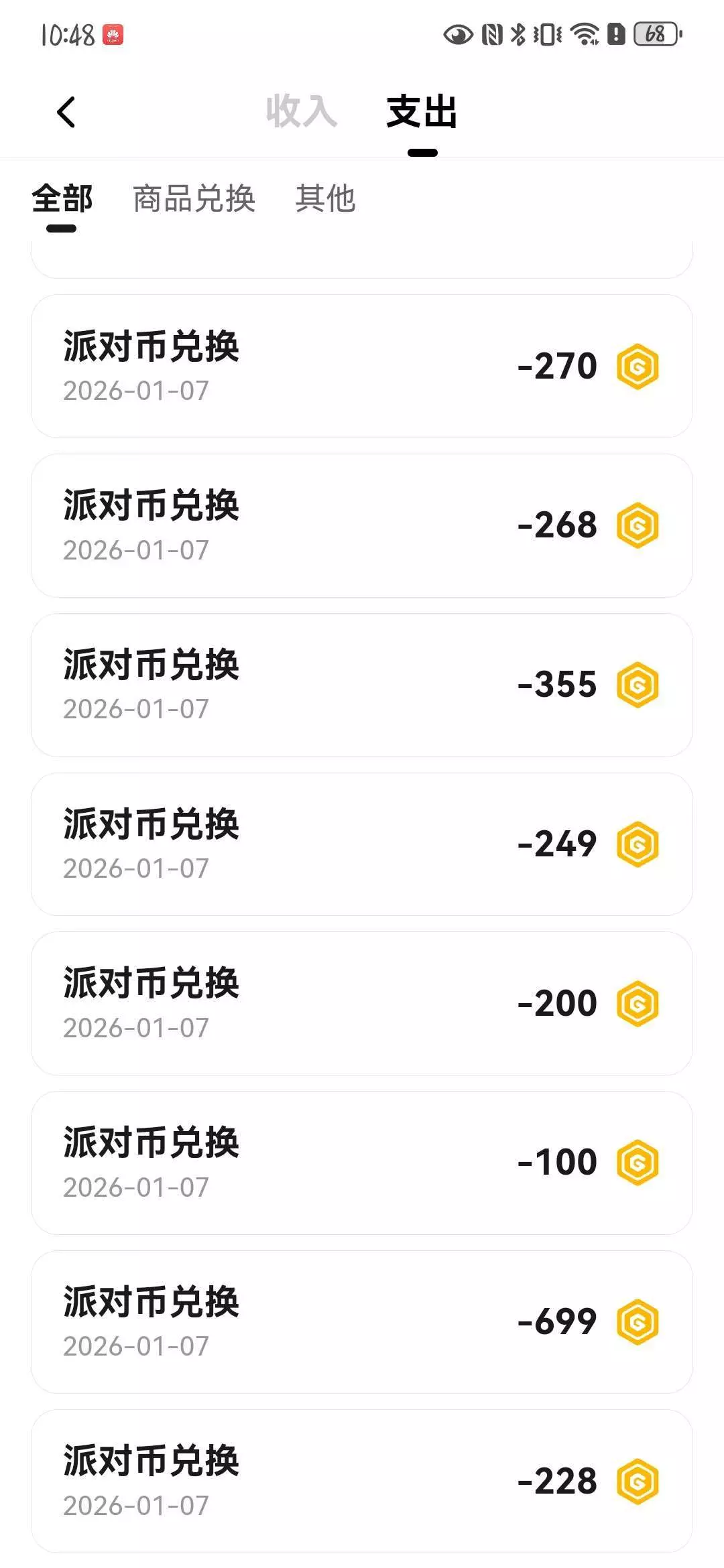Show the 全部 filter
The width and height of the screenshot is (724, 1568).
pos(62,199)
